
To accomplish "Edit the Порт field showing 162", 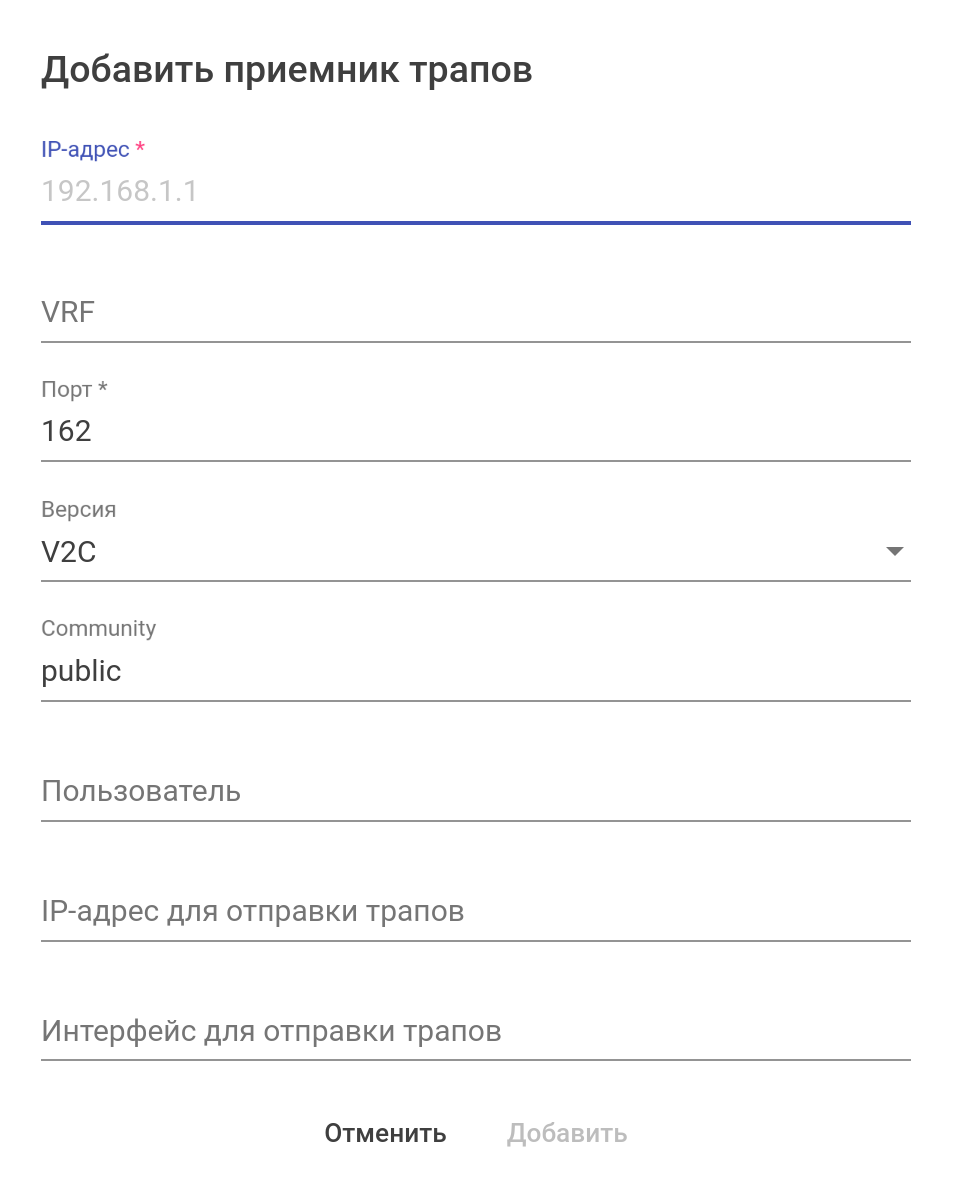I will pos(475,431).
